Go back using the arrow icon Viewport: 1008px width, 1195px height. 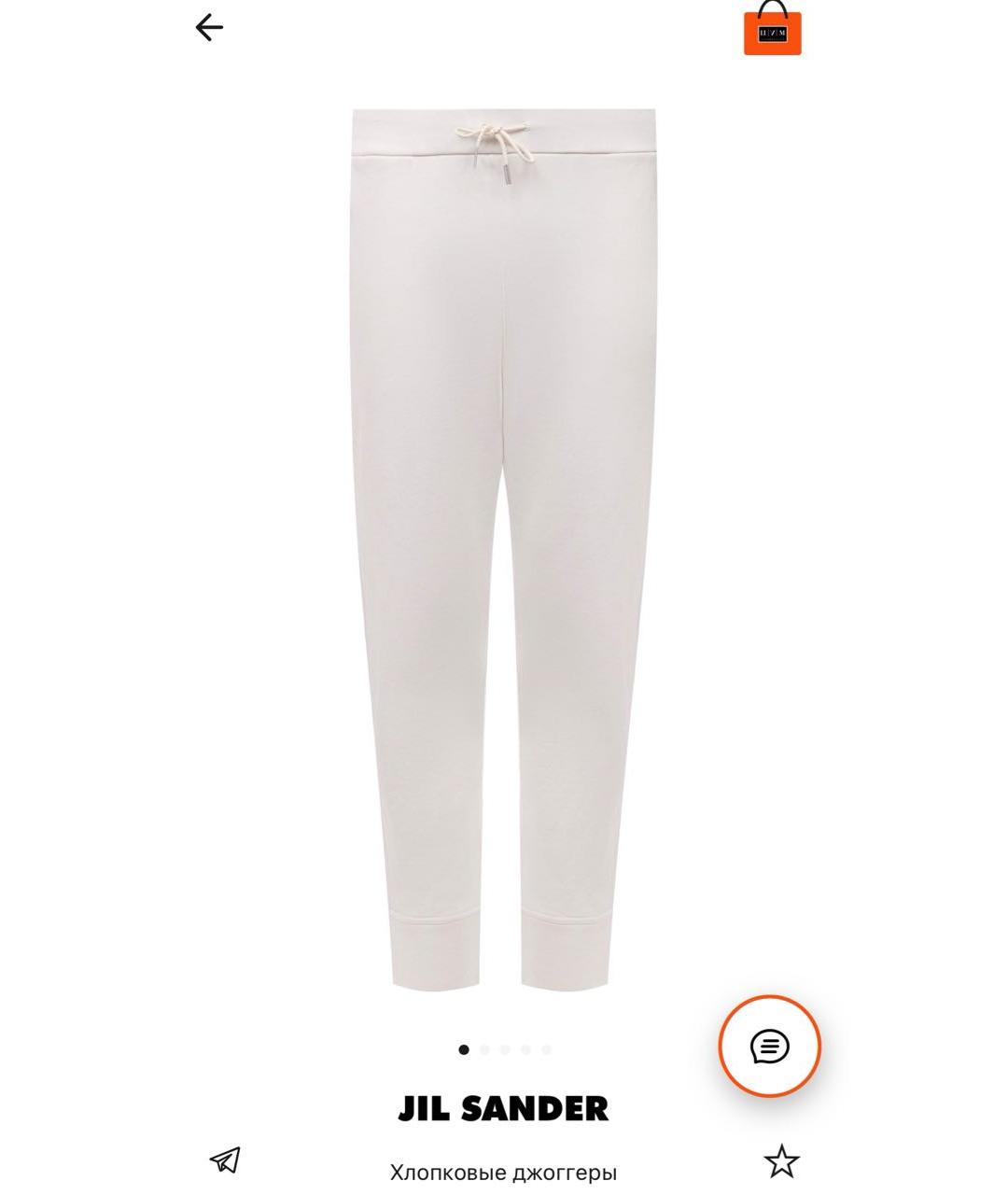click(209, 28)
